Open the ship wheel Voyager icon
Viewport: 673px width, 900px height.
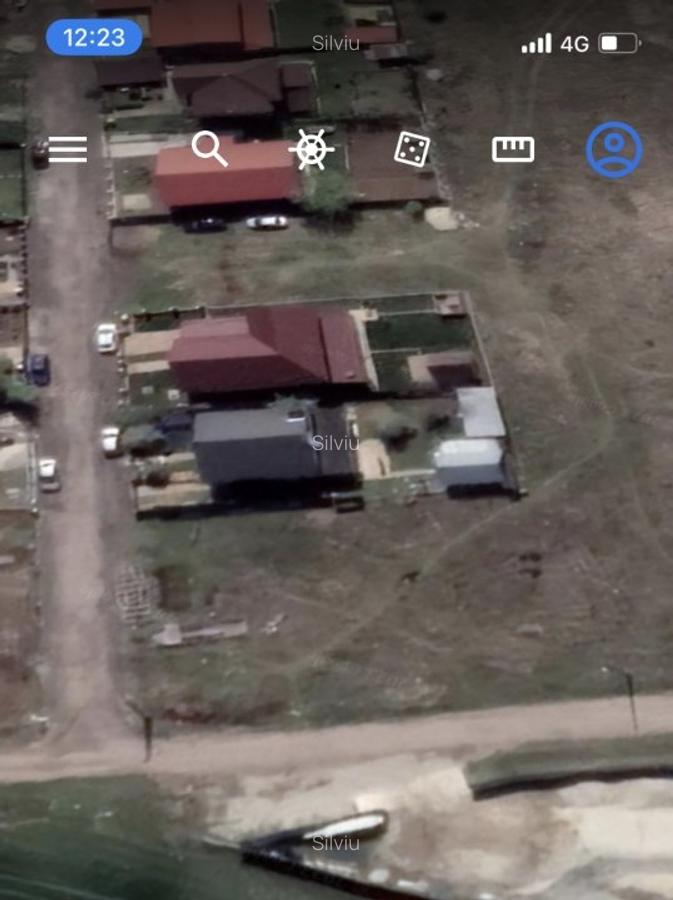tap(311, 150)
